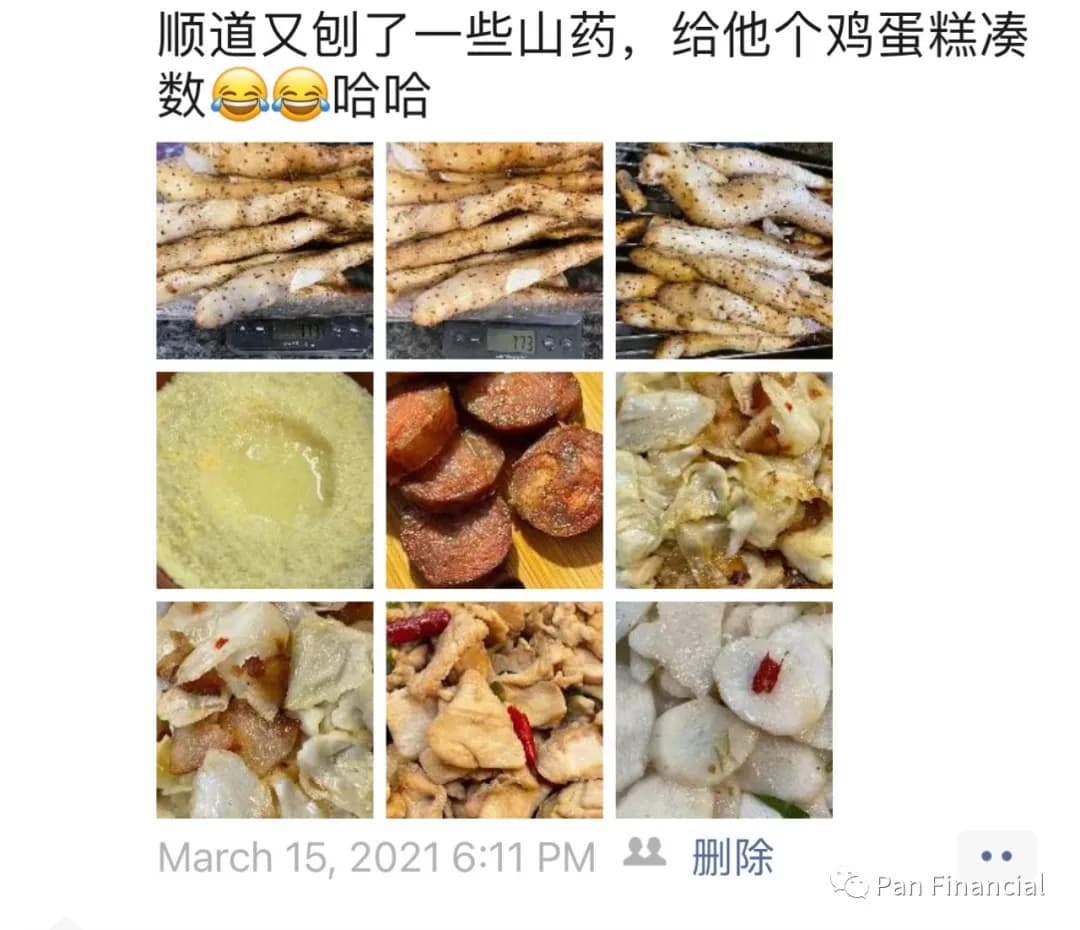Open the yellow steamed egg cake photo
This screenshot has height=930, width=1080.
(x=265, y=480)
